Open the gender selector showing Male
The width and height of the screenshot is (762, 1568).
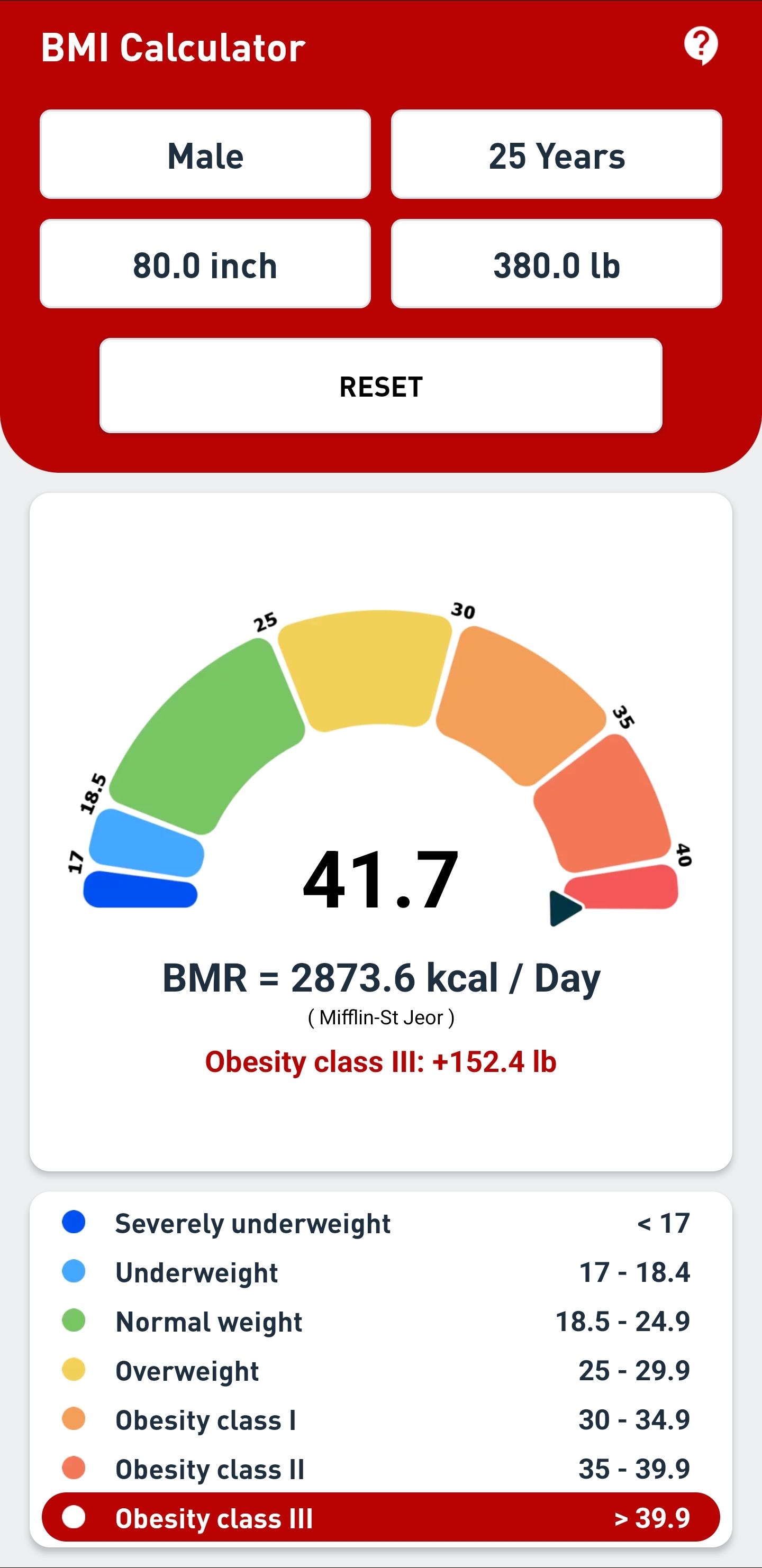205,155
